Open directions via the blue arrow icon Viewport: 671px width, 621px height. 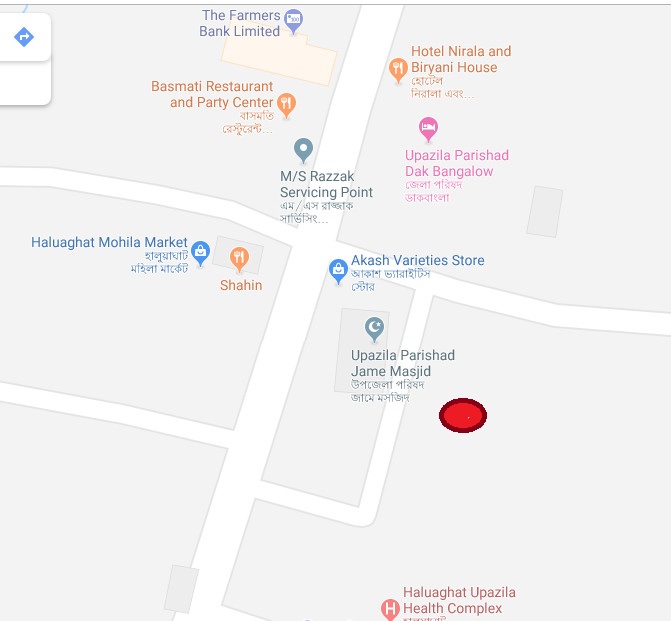(24, 37)
